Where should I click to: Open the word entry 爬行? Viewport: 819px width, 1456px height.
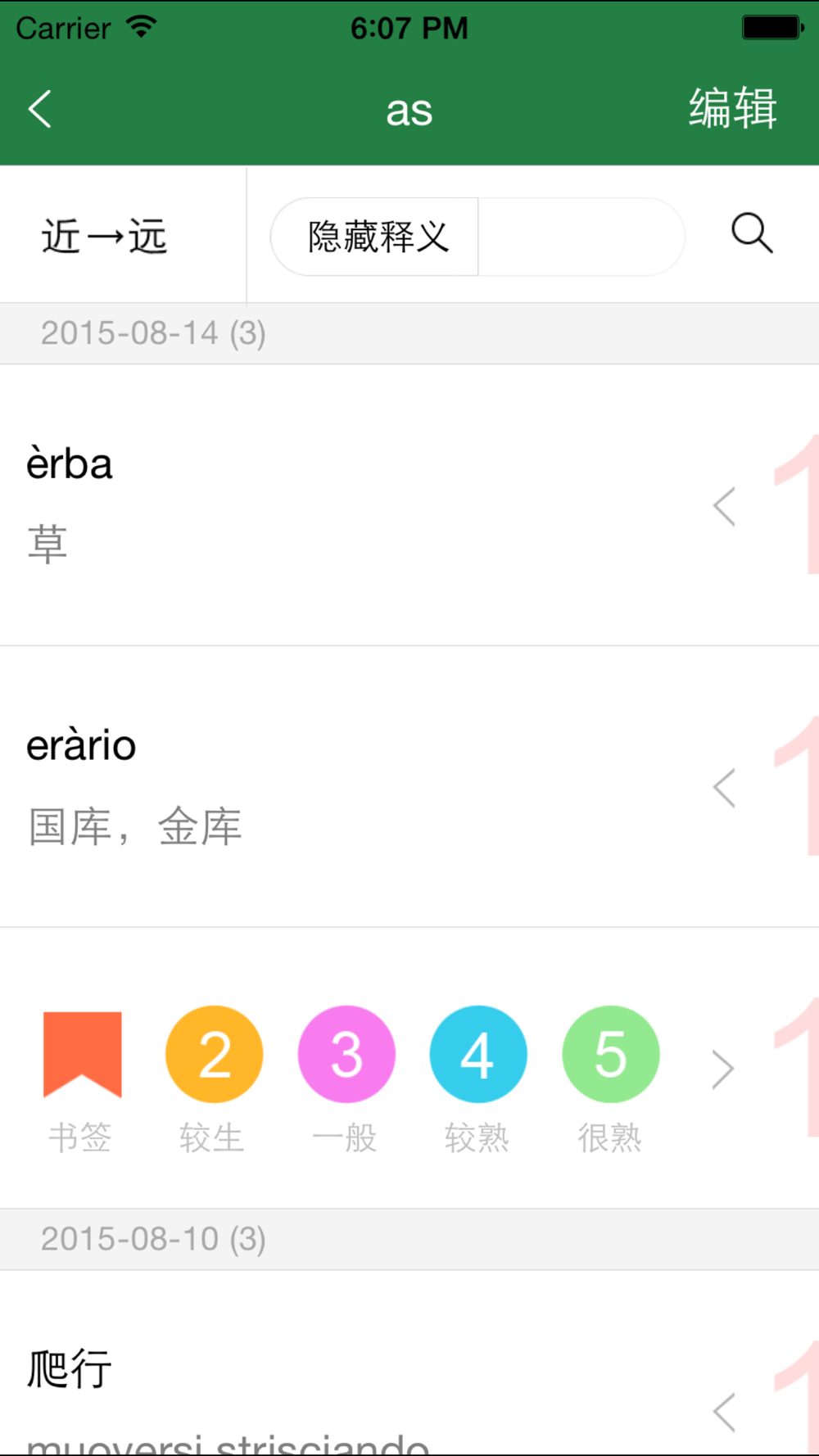click(352, 1363)
